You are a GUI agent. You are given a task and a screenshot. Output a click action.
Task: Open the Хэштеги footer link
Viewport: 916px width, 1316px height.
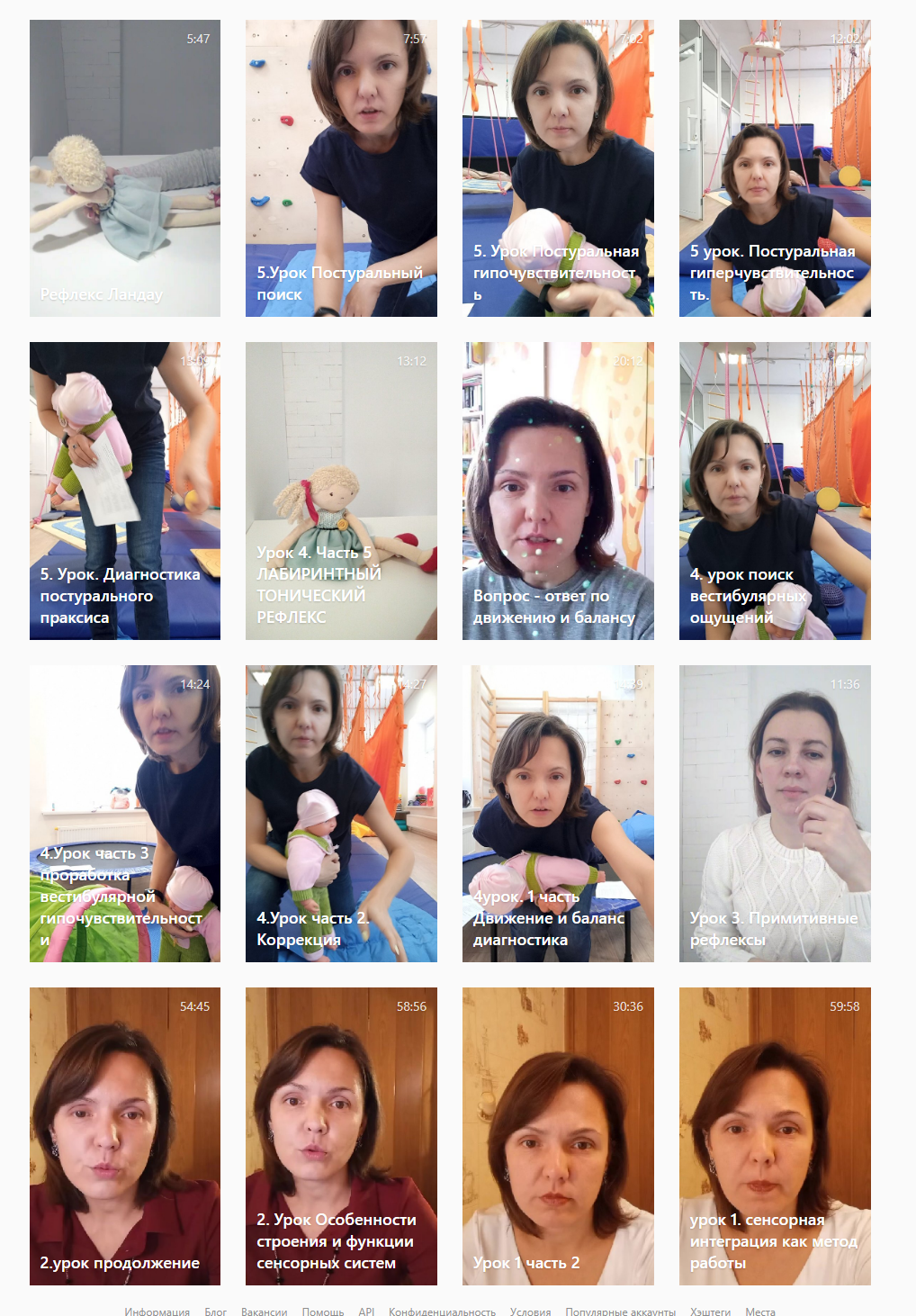pyautogui.click(x=710, y=1311)
